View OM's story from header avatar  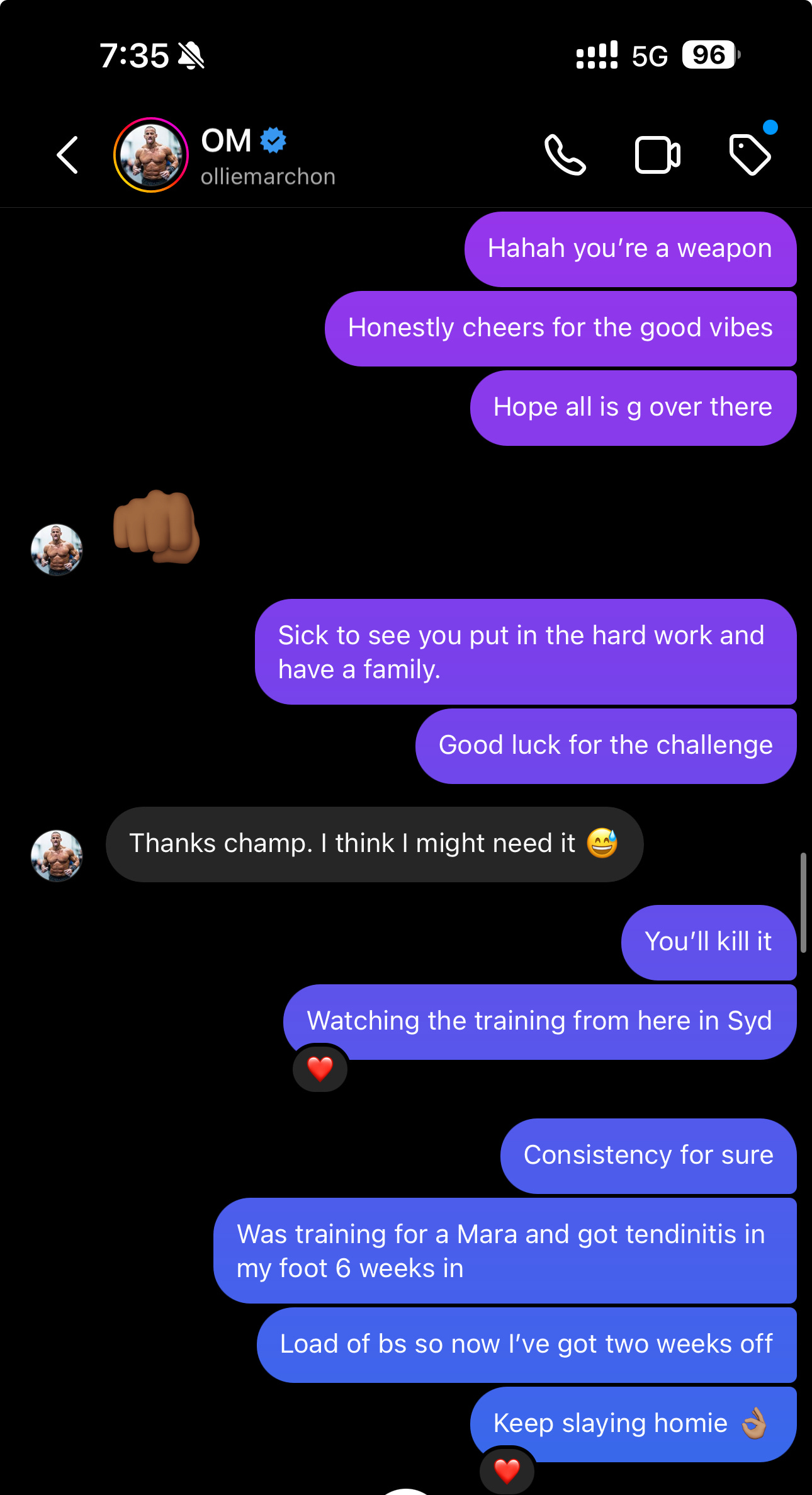[x=151, y=155]
